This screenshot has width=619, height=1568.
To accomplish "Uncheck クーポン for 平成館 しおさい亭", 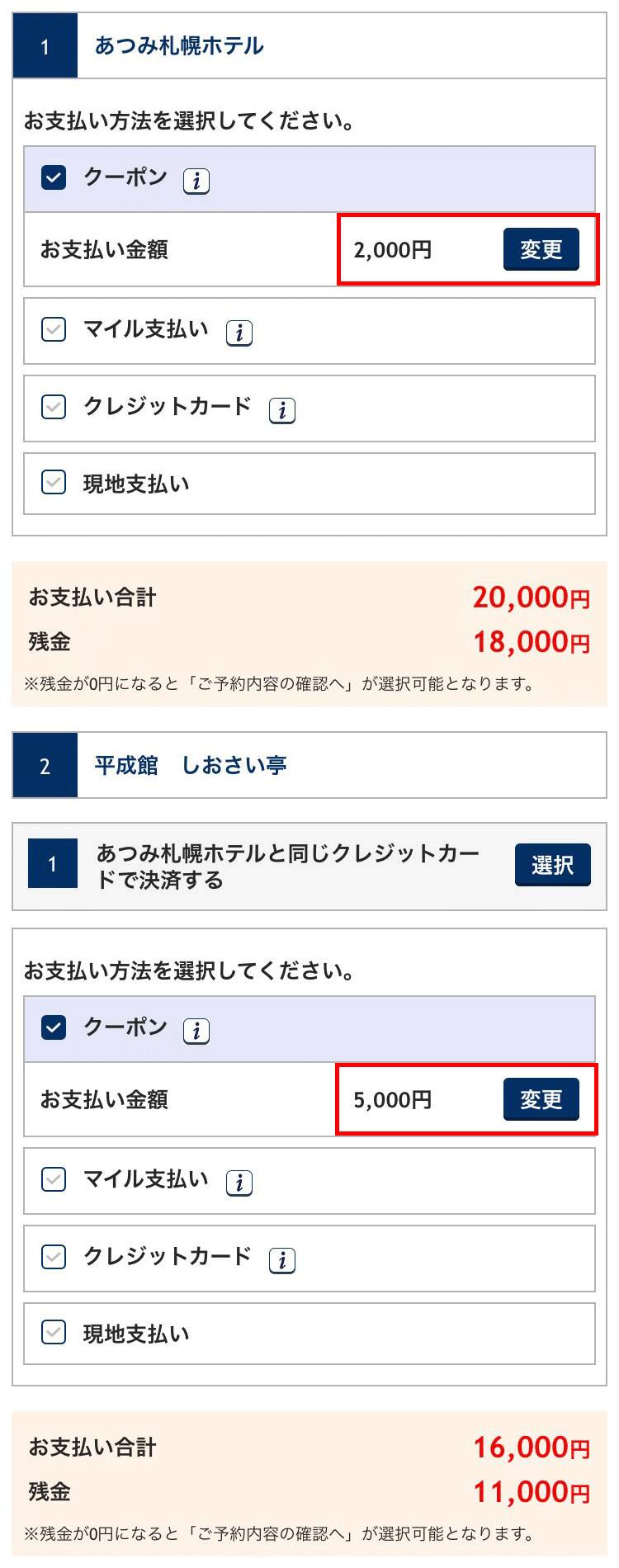I will pos(54,1027).
